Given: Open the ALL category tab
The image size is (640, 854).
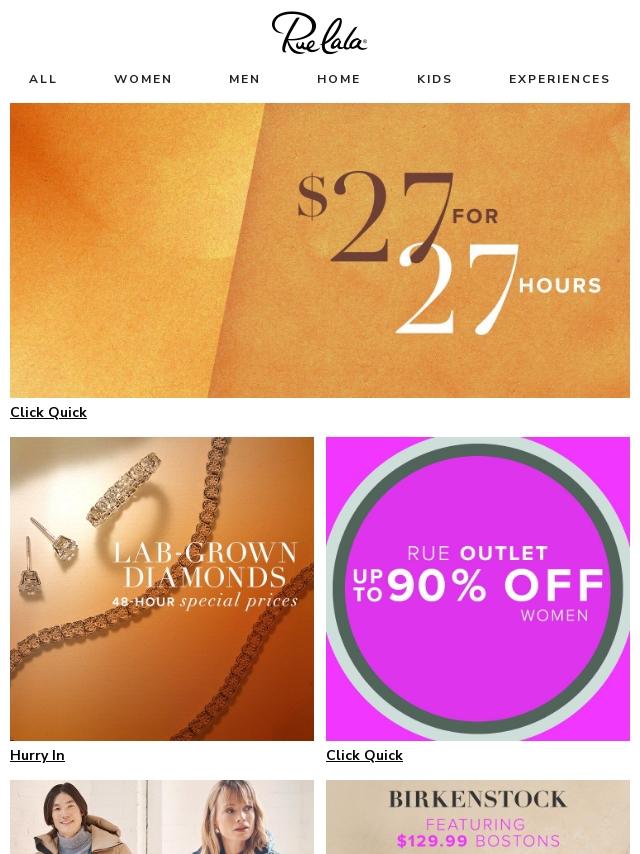Looking at the screenshot, I should pos(43,79).
